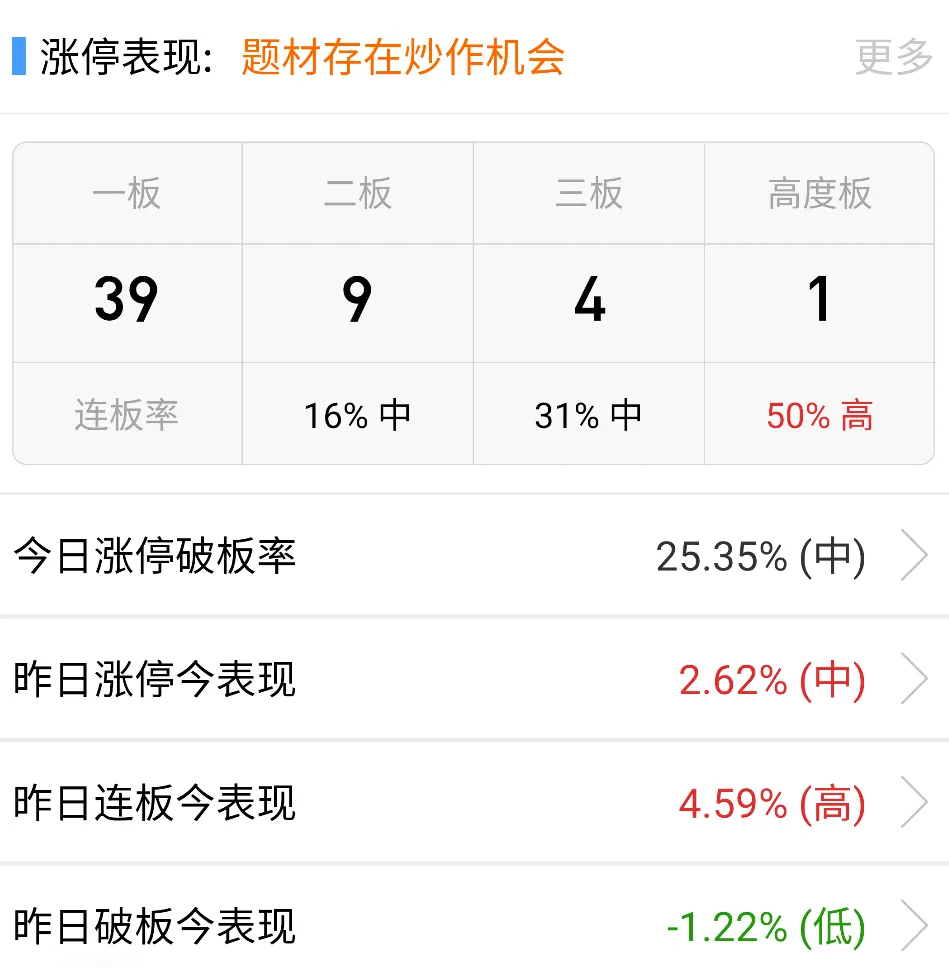Open 昨日连板今表现 details
Image resolution: width=949 pixels, height=970 pixels.
tap(474, 803)
